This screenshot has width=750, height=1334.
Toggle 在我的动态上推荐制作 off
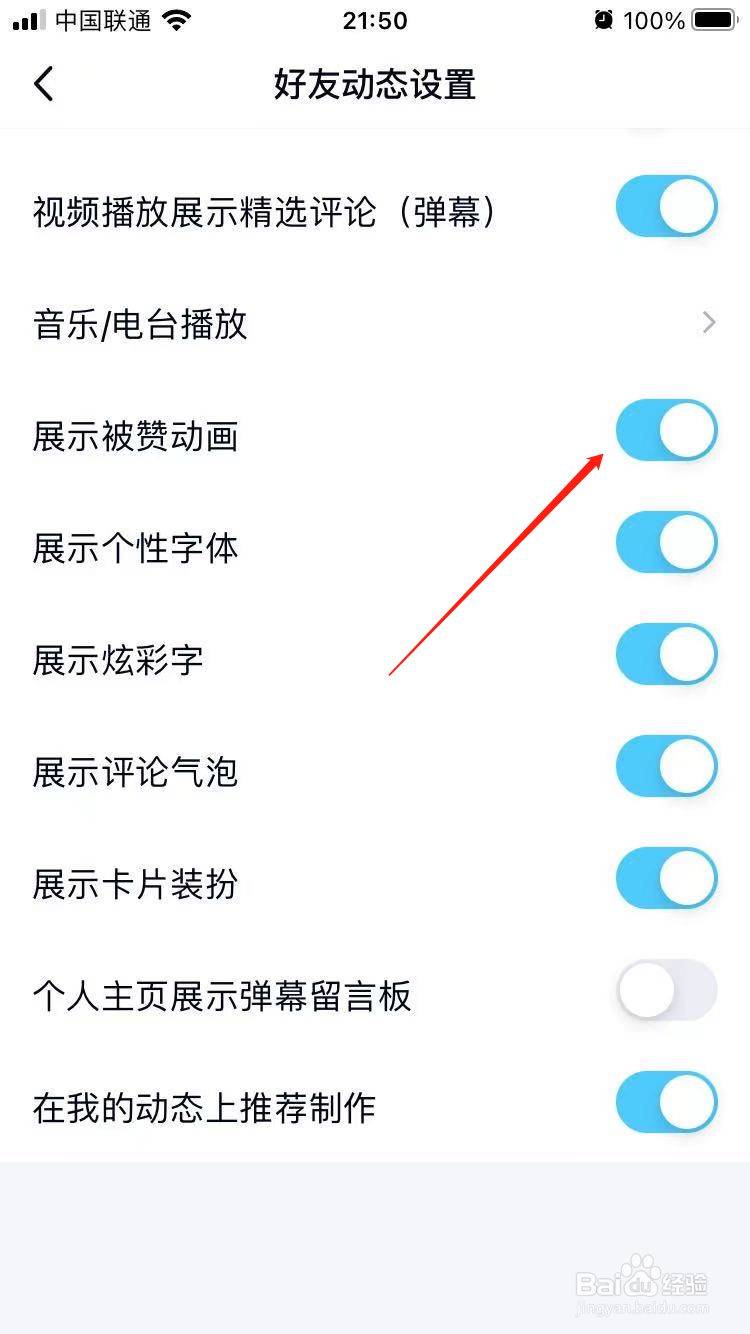(666, 1102)
